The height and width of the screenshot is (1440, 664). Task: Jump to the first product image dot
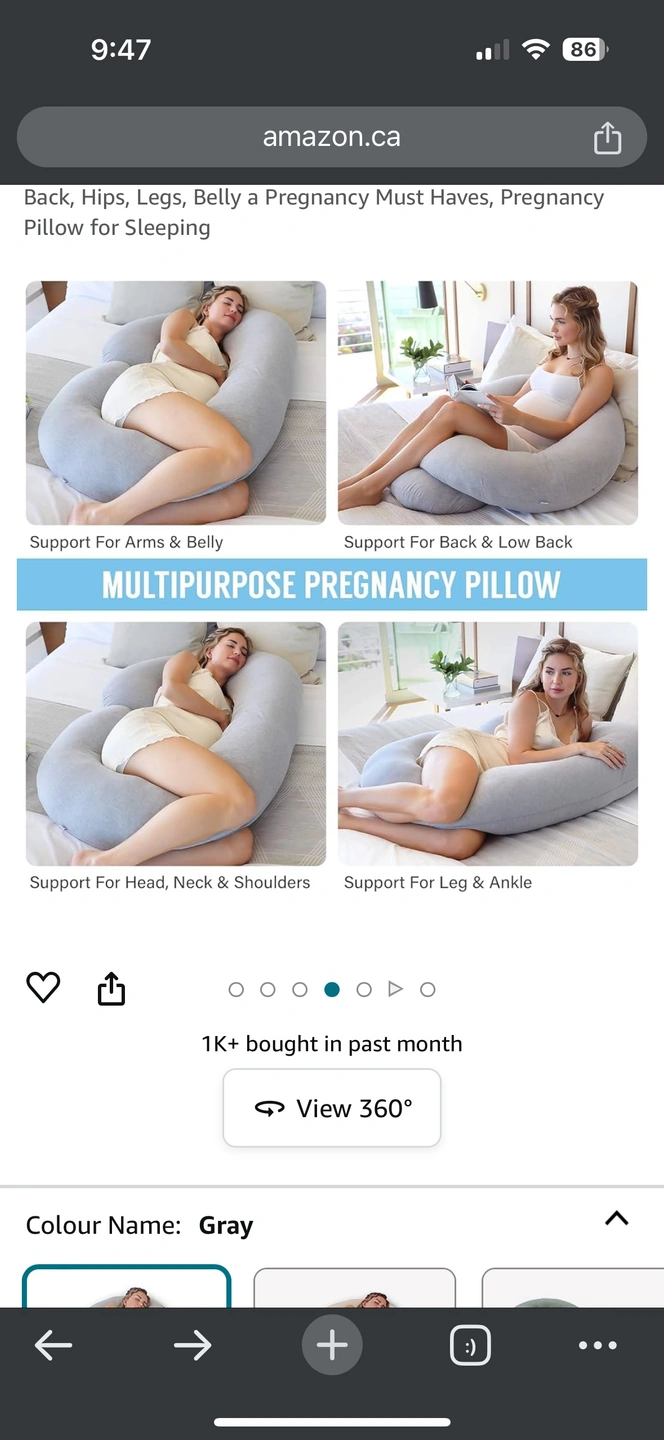pos(236,989)
